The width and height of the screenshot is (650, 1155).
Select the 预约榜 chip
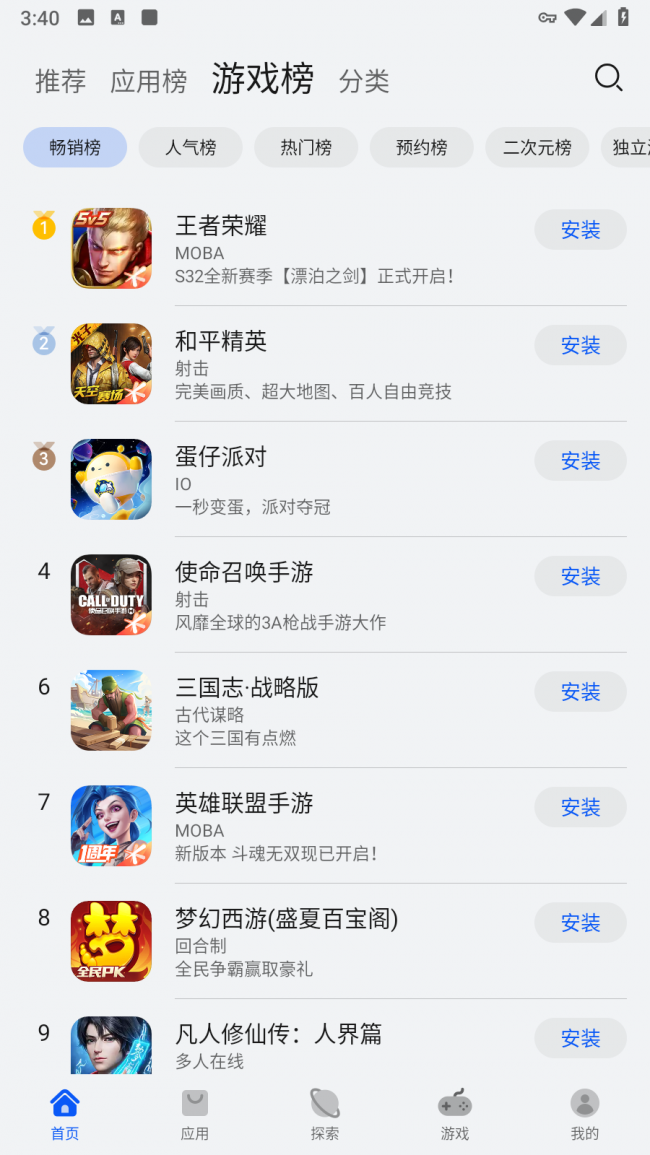coord(421,147)
